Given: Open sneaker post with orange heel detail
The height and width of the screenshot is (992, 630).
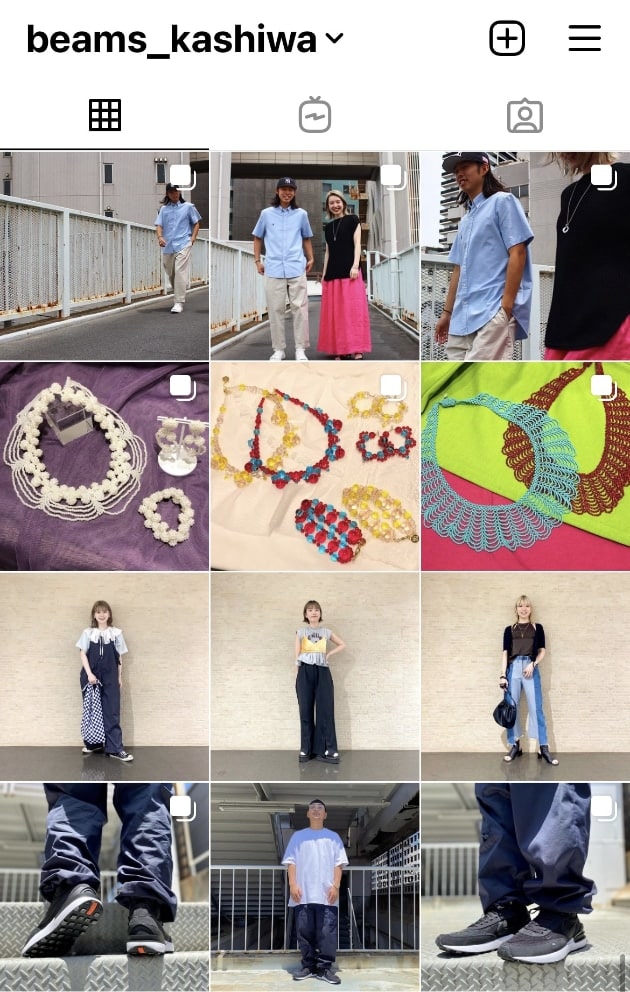Looking at the screenshot, I should click(x=104, y=886).
